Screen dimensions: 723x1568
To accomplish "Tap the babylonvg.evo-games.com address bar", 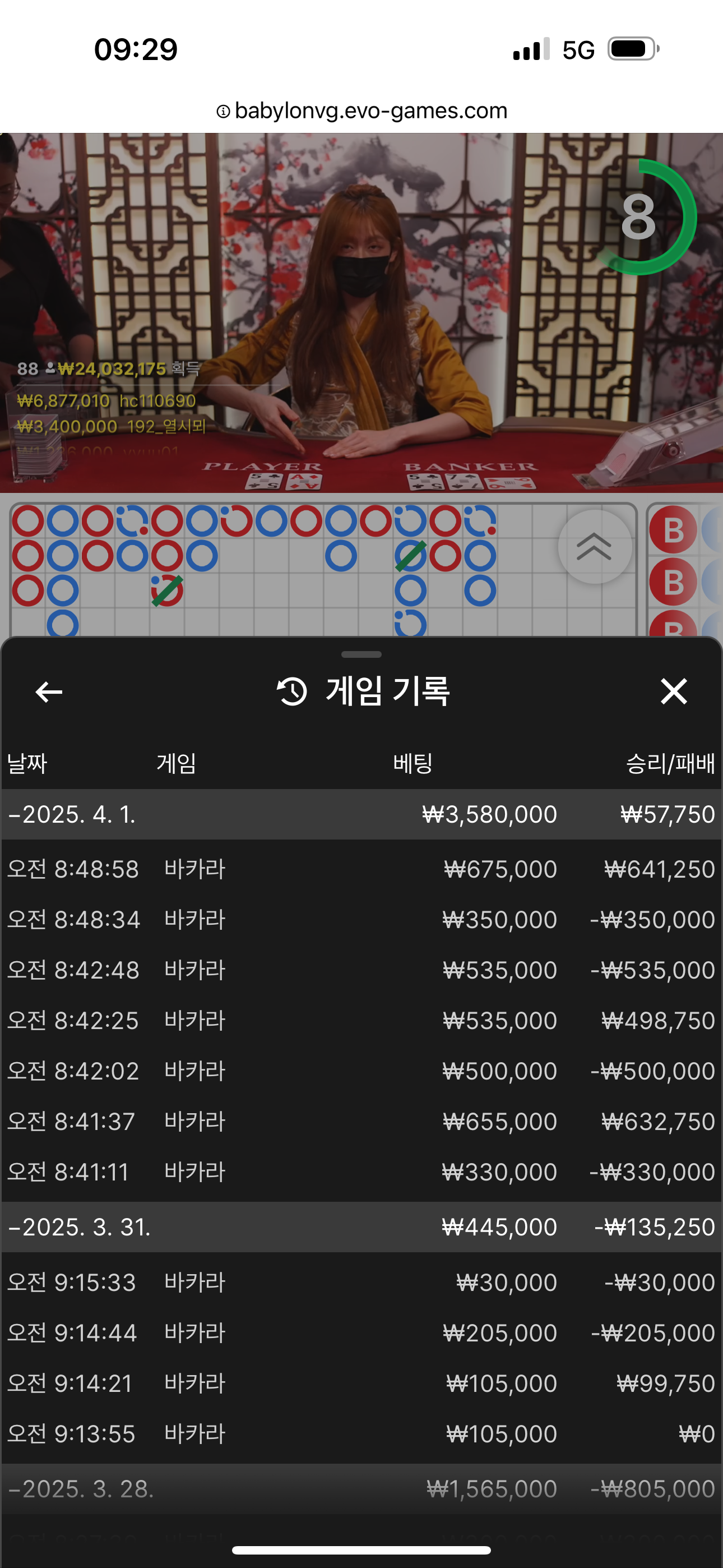I will (361, 111).
